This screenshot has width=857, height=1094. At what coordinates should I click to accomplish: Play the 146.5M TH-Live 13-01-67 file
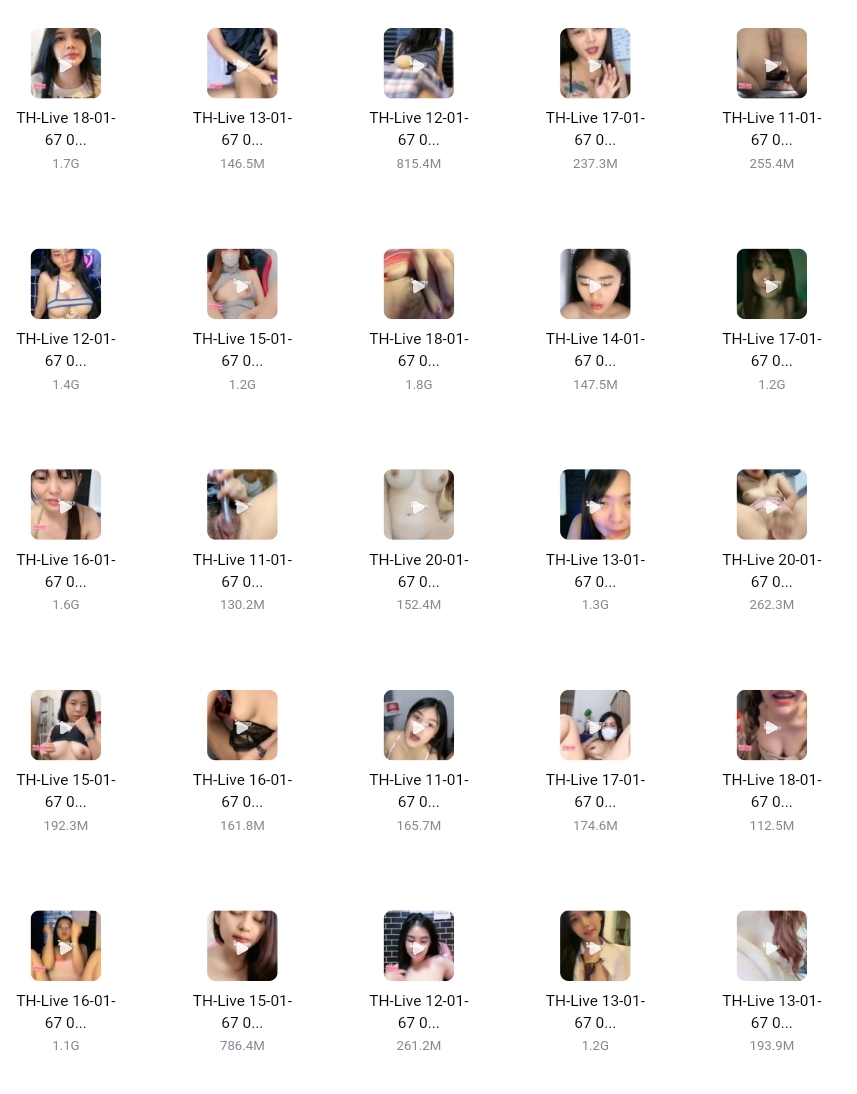(242, 64)
